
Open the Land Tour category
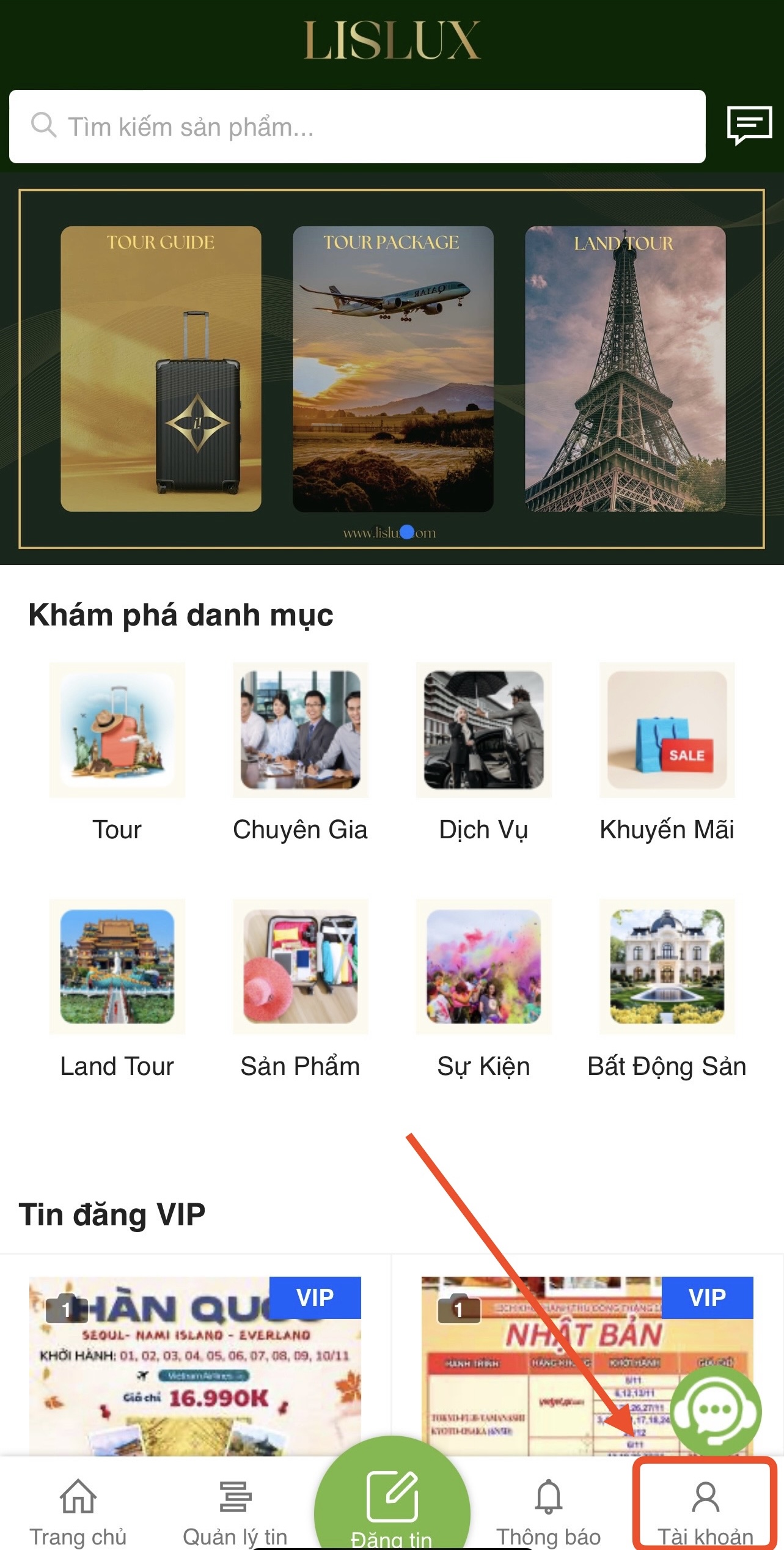117,989
